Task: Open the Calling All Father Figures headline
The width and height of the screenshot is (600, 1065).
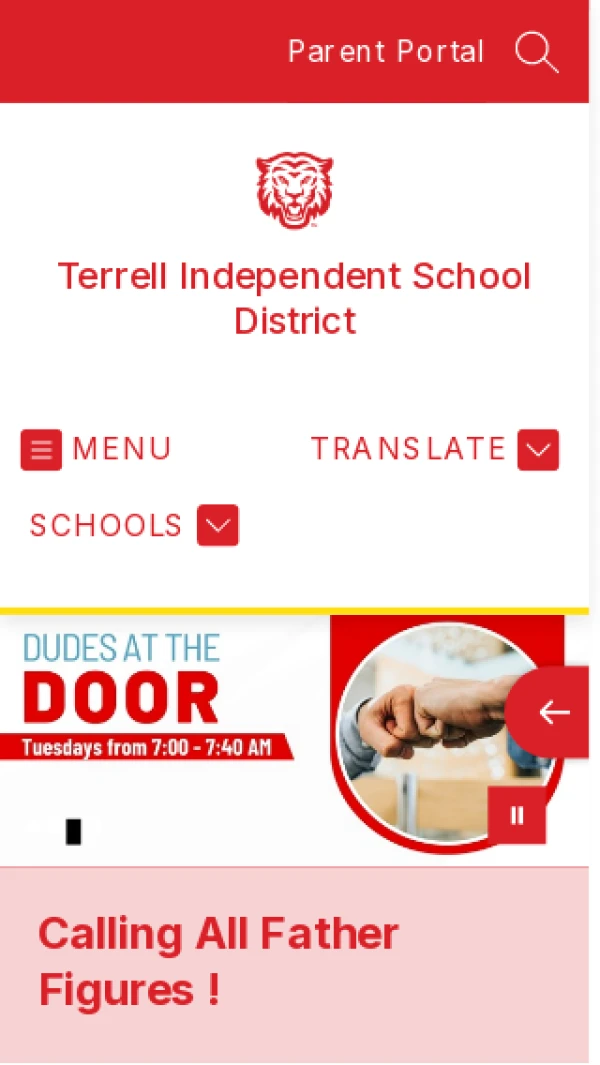Action: (218, 961)
